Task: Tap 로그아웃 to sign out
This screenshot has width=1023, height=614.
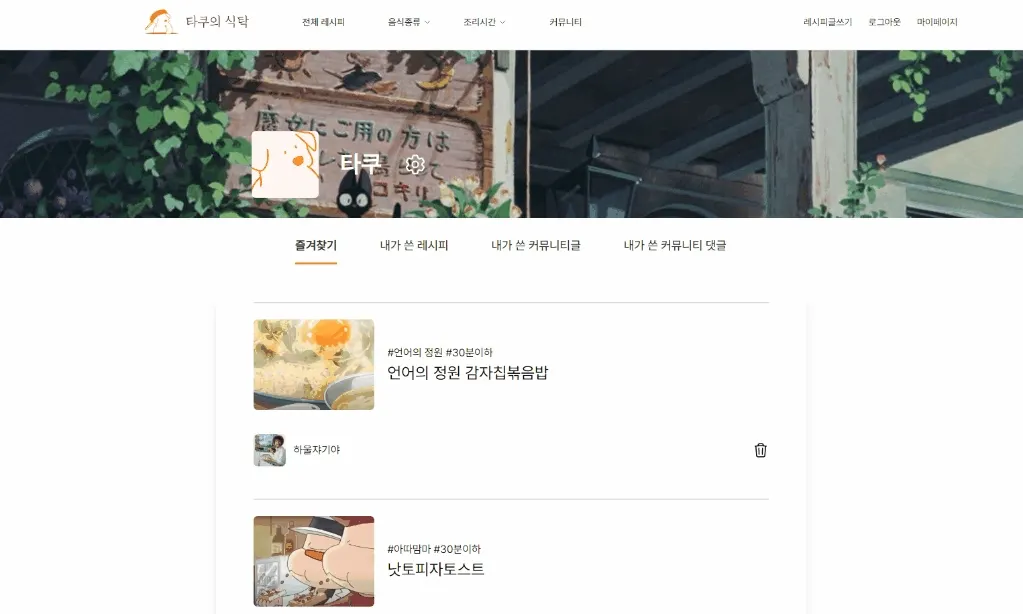Action: [884, 22]
